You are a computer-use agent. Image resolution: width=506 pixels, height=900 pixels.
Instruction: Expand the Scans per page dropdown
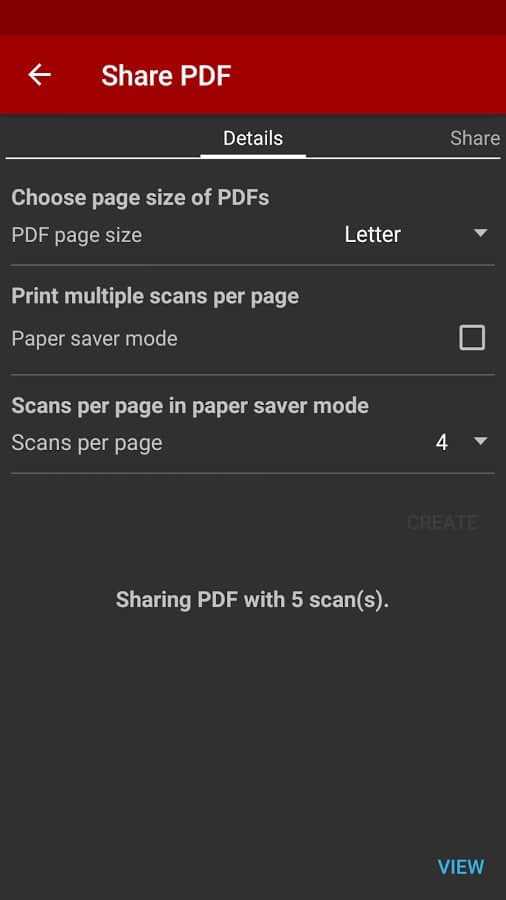pyautogui.click(x=461, y=442)
